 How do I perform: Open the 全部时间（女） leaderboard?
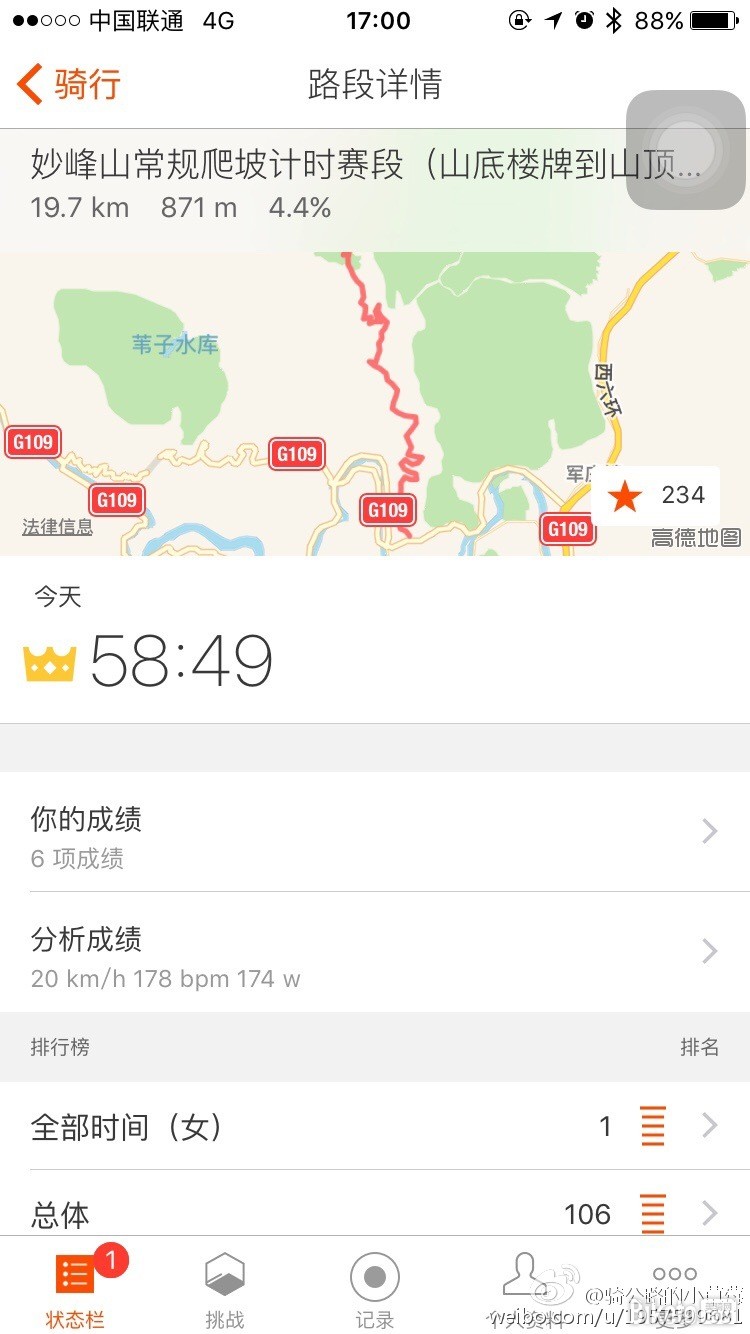[x=375, y=1127]
